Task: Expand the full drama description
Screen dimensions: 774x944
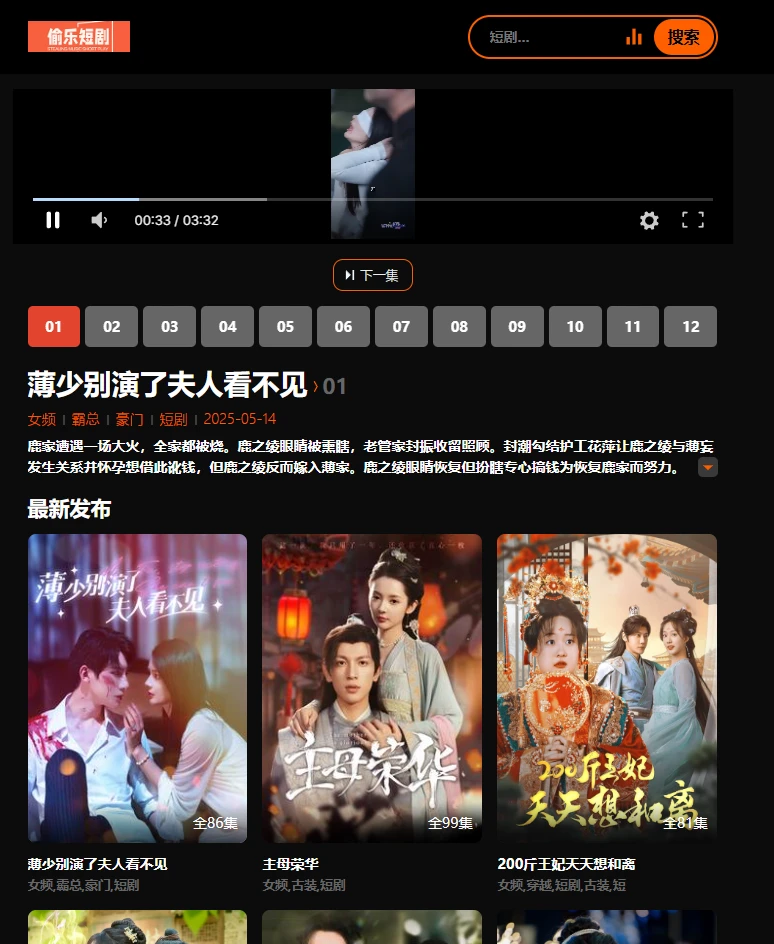Action: click(x=708, y=467)
